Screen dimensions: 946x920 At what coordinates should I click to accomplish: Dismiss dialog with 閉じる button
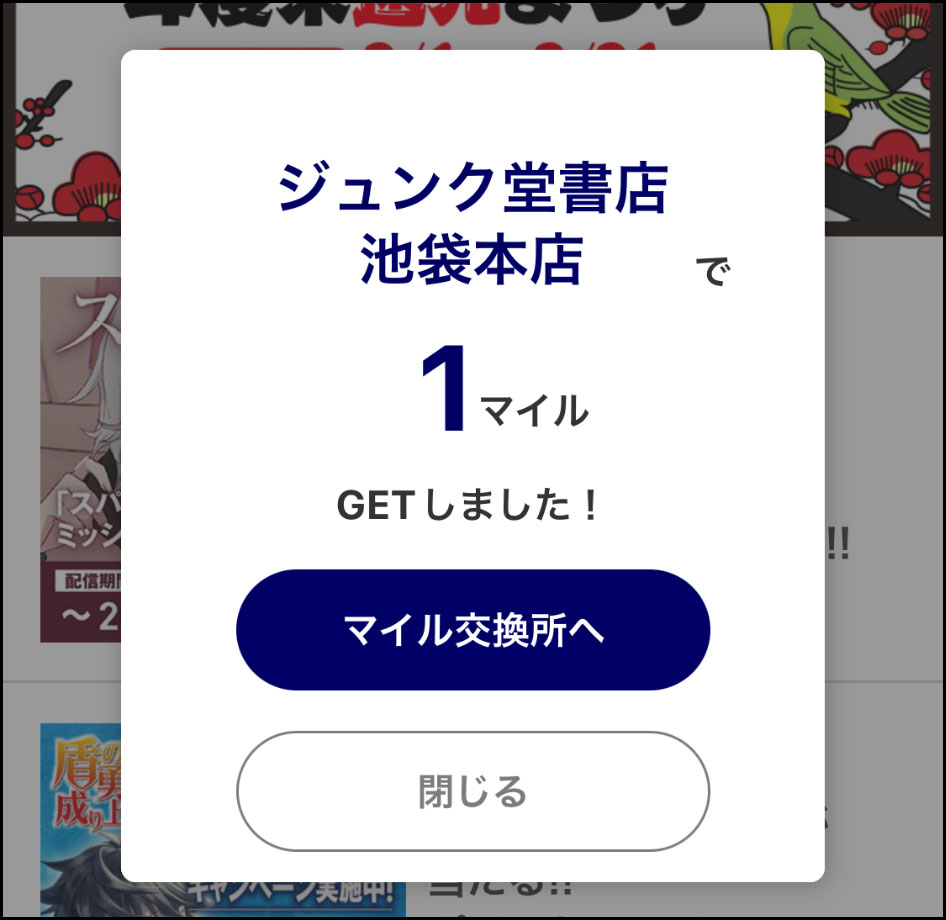(473, 791)
